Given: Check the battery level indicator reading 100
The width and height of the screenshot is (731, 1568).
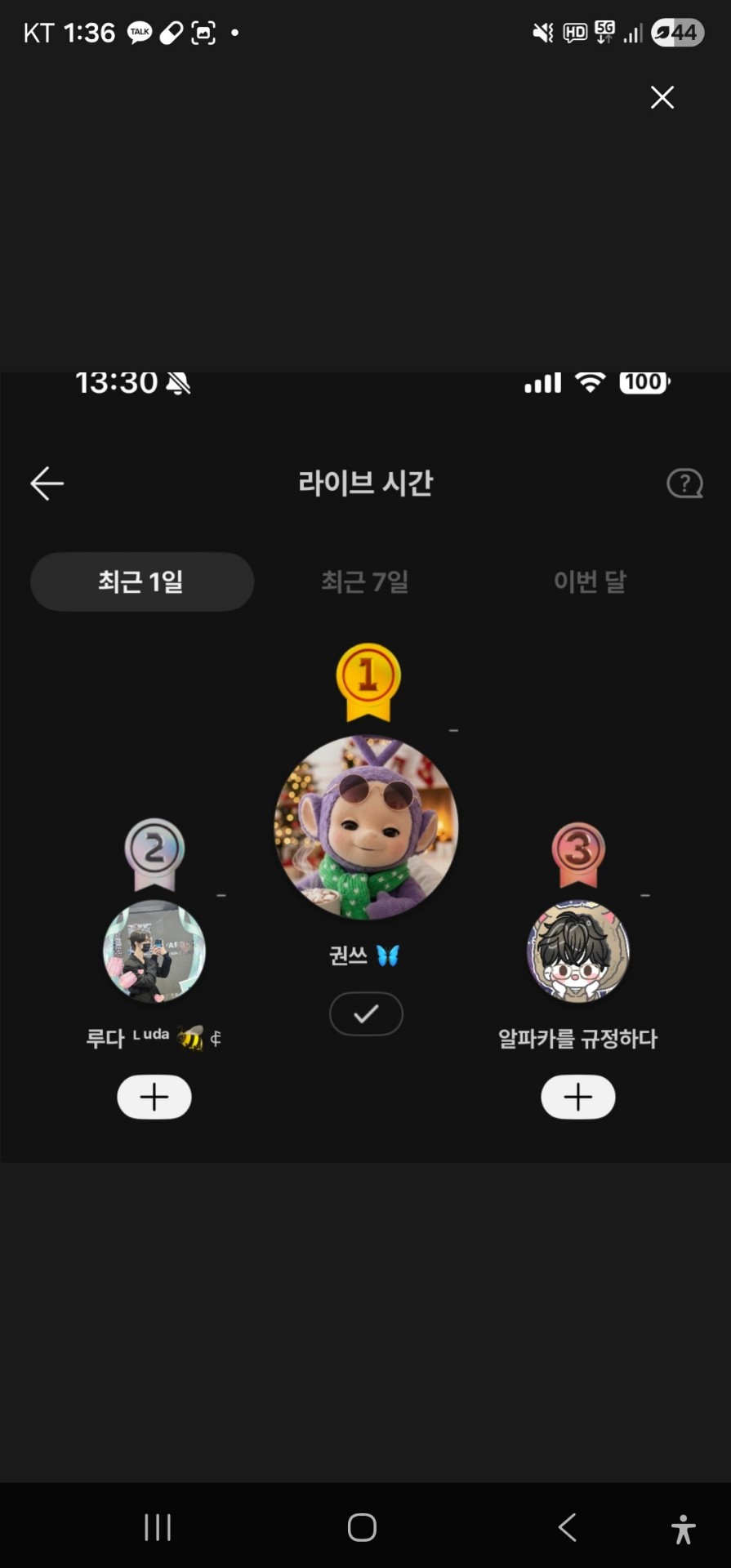Looking at the screenshot, I should click(x=643, y=381).
